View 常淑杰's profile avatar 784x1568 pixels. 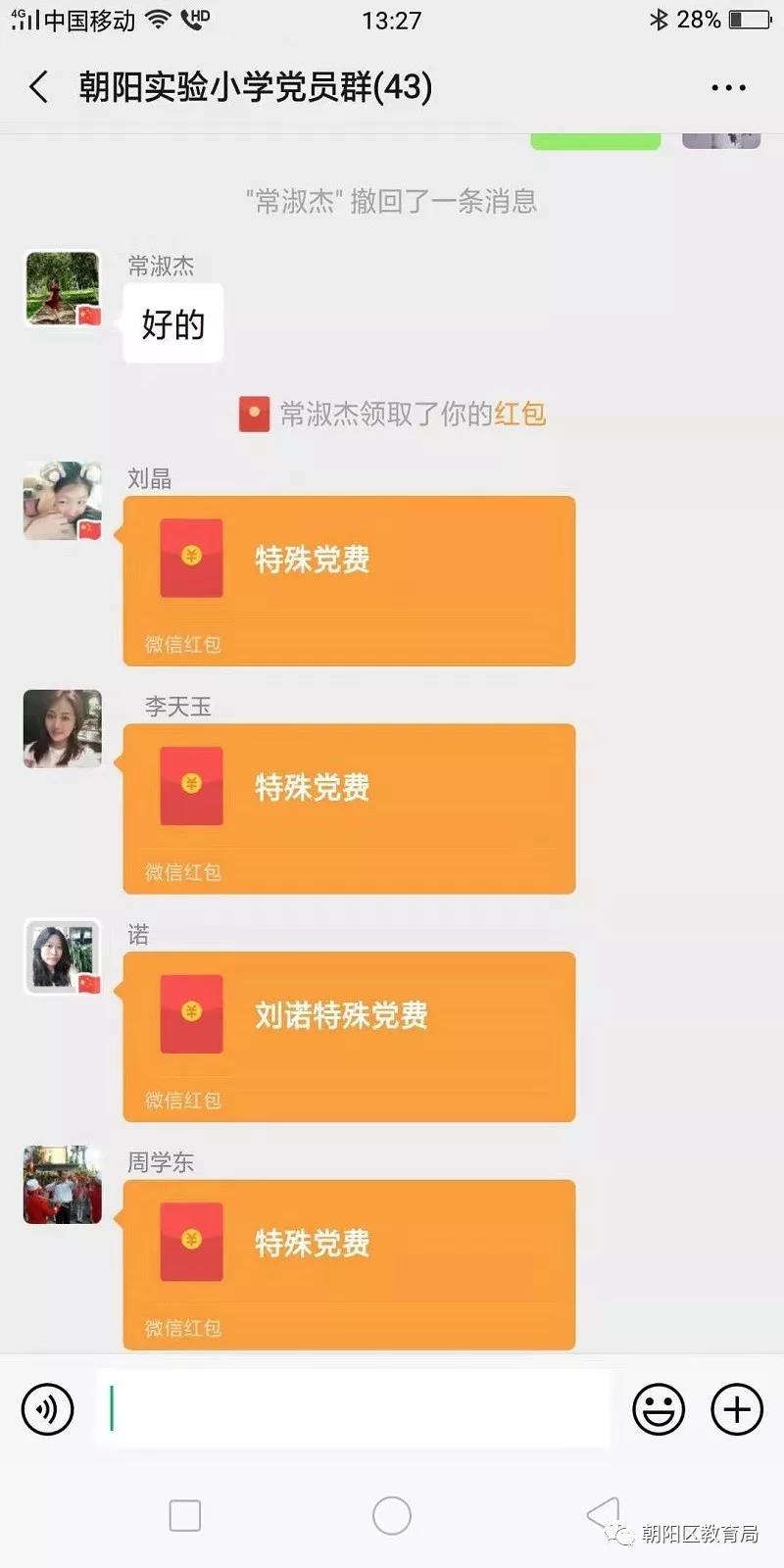tap(63, 289)
